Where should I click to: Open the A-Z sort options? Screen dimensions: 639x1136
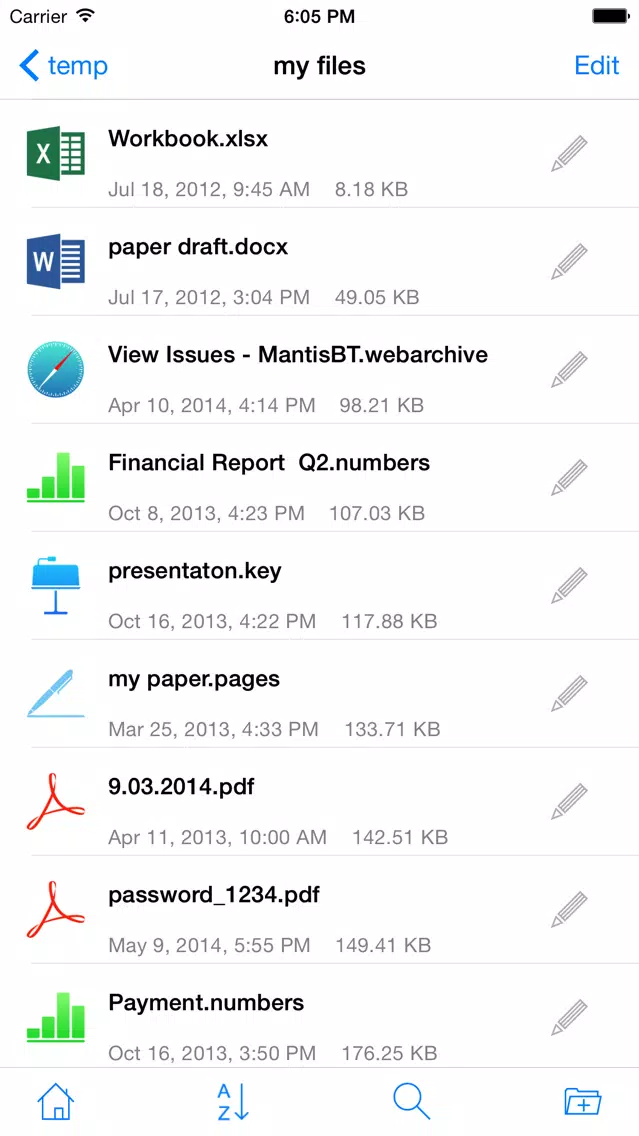[x=233, y=1102]
